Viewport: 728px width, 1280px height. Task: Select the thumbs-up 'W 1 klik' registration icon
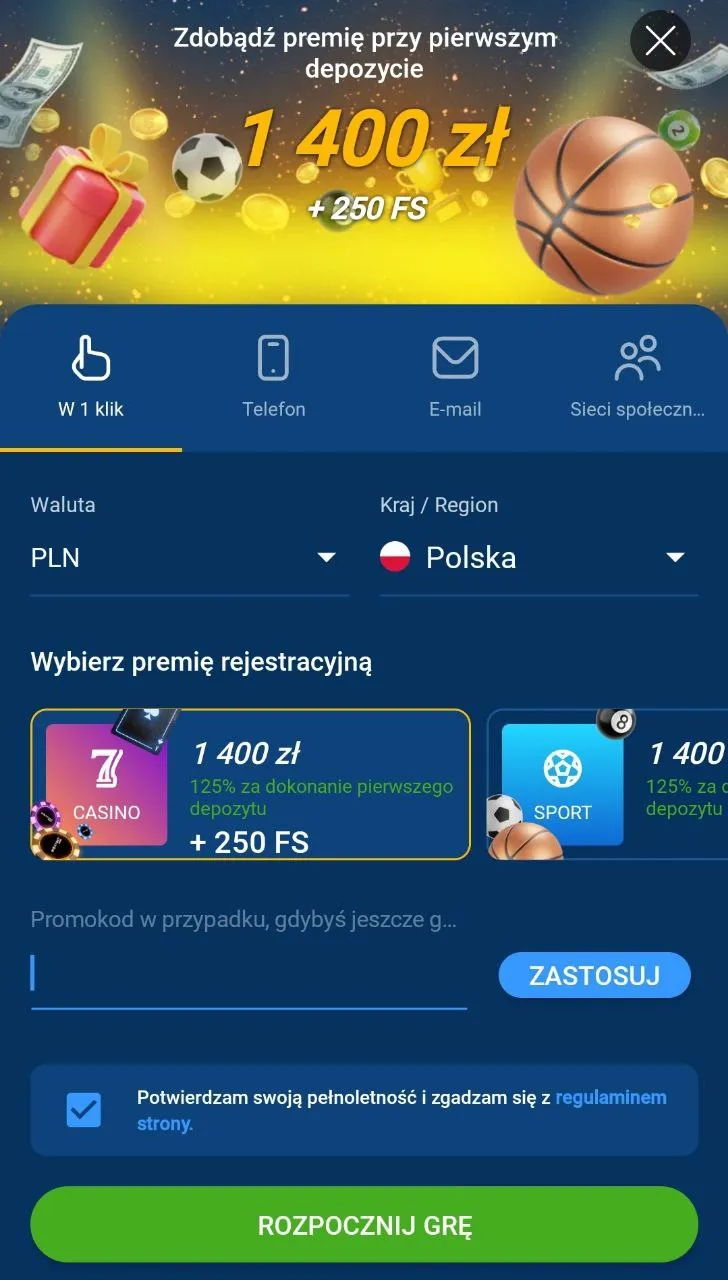(x=91, y=355)
